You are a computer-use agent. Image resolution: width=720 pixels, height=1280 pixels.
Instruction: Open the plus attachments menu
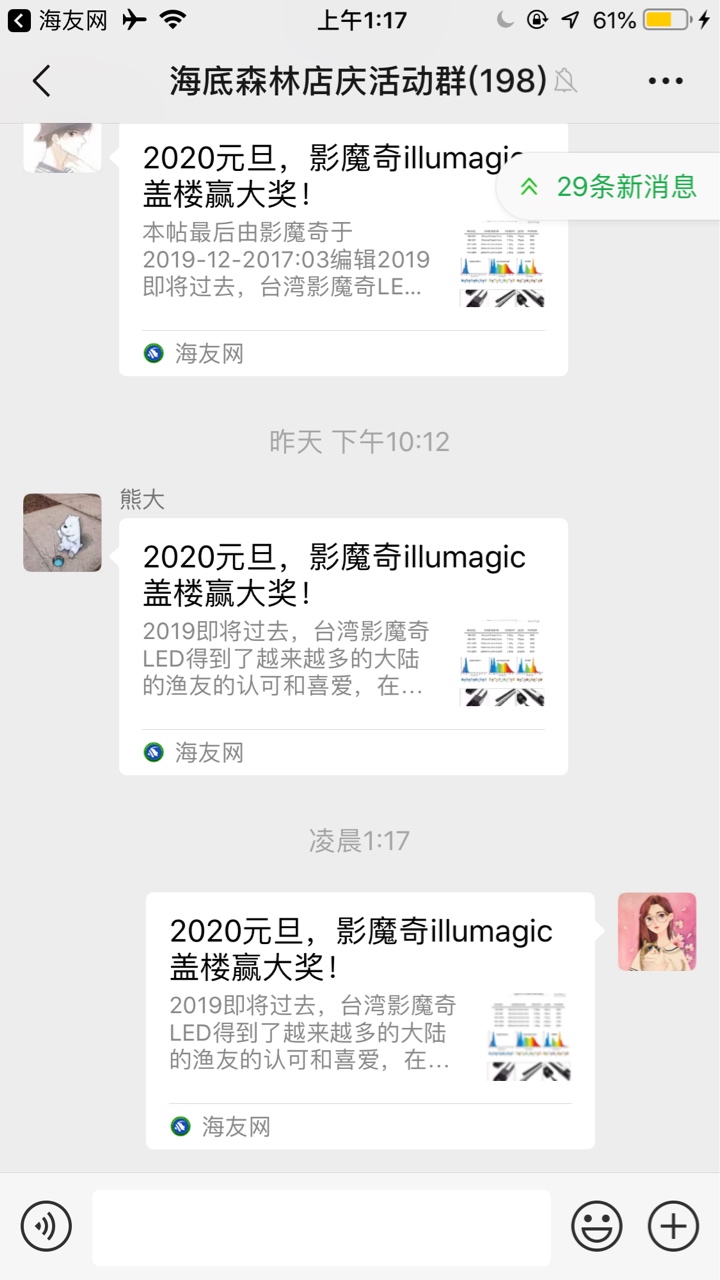pos(673,1226)
